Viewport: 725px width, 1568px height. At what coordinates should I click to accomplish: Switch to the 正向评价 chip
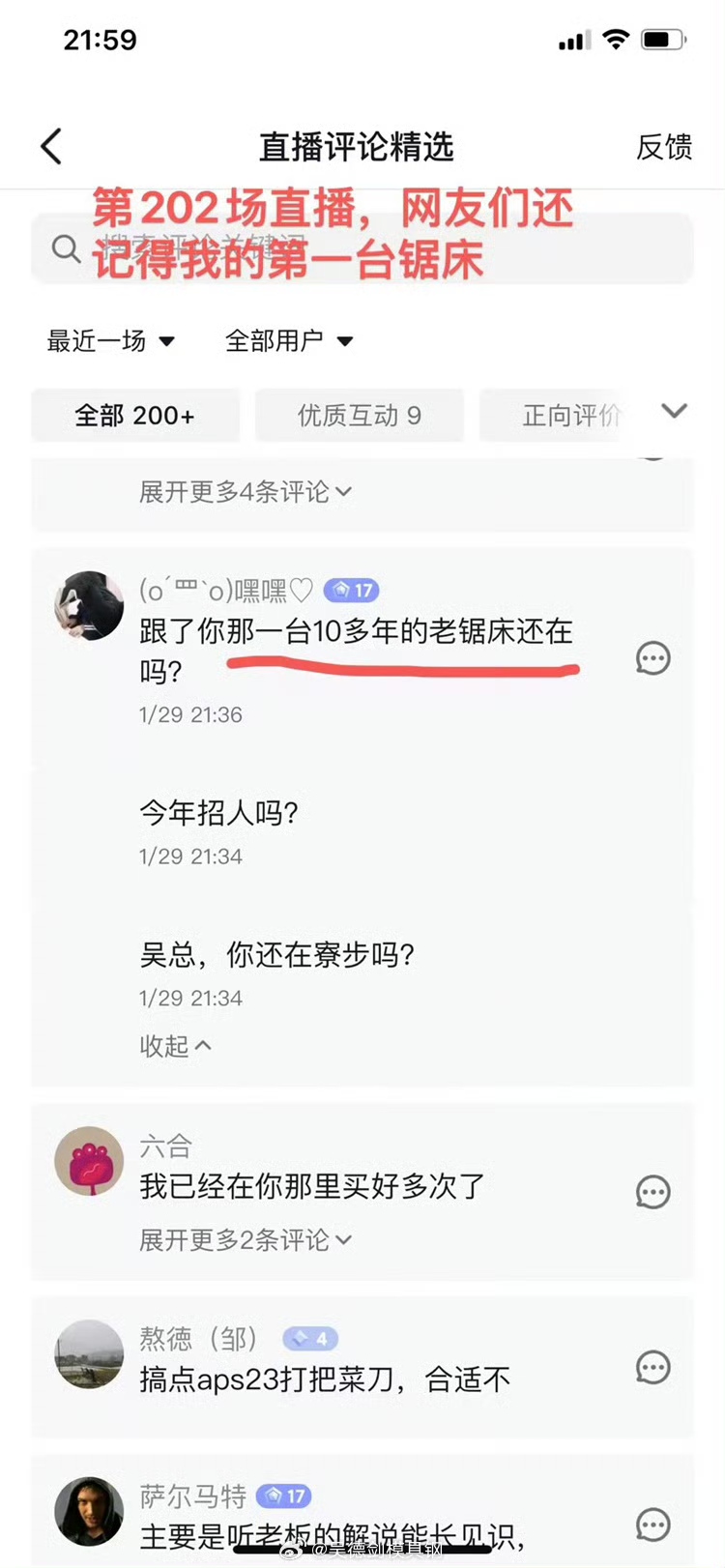pyautogui.click(x=570, y=416)
